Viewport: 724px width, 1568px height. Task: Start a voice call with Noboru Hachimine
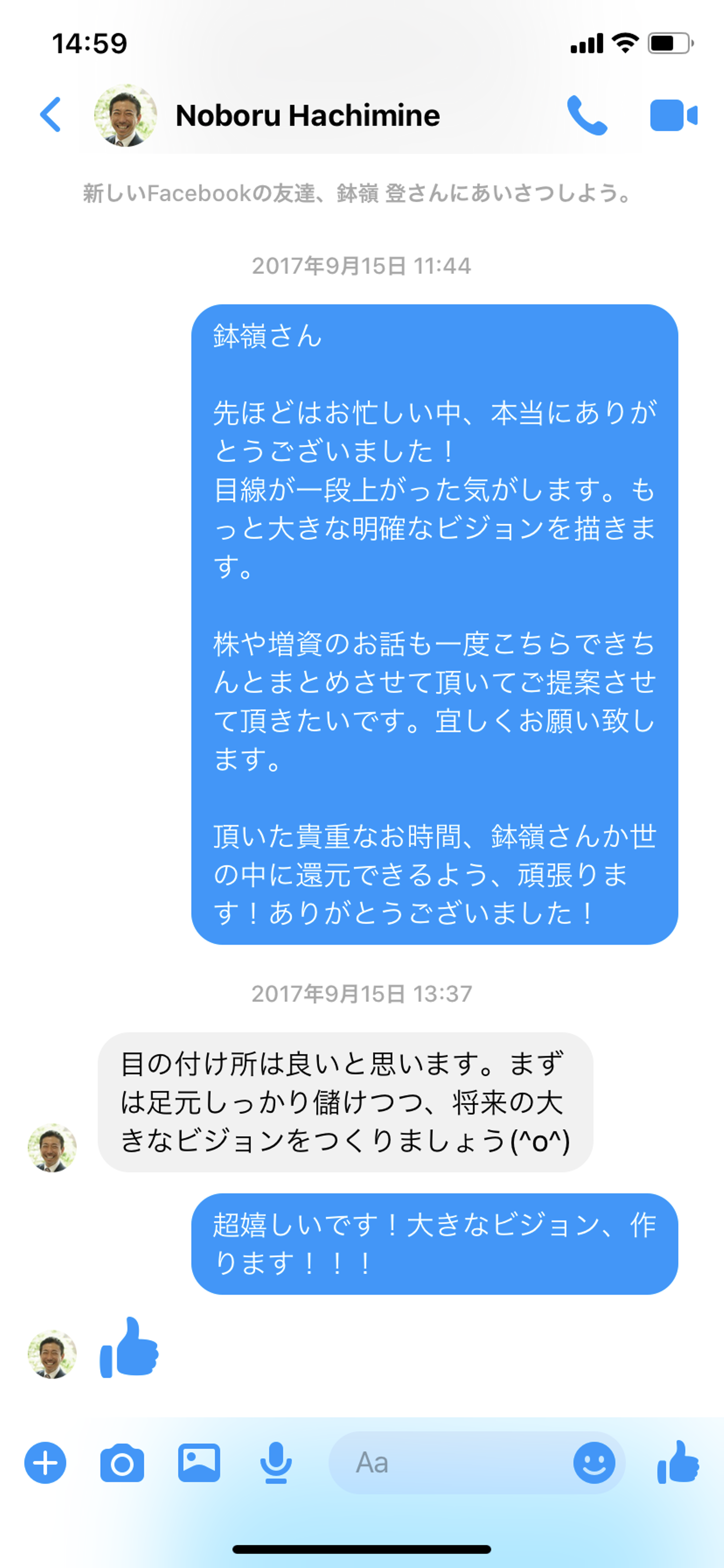point(587,114)
